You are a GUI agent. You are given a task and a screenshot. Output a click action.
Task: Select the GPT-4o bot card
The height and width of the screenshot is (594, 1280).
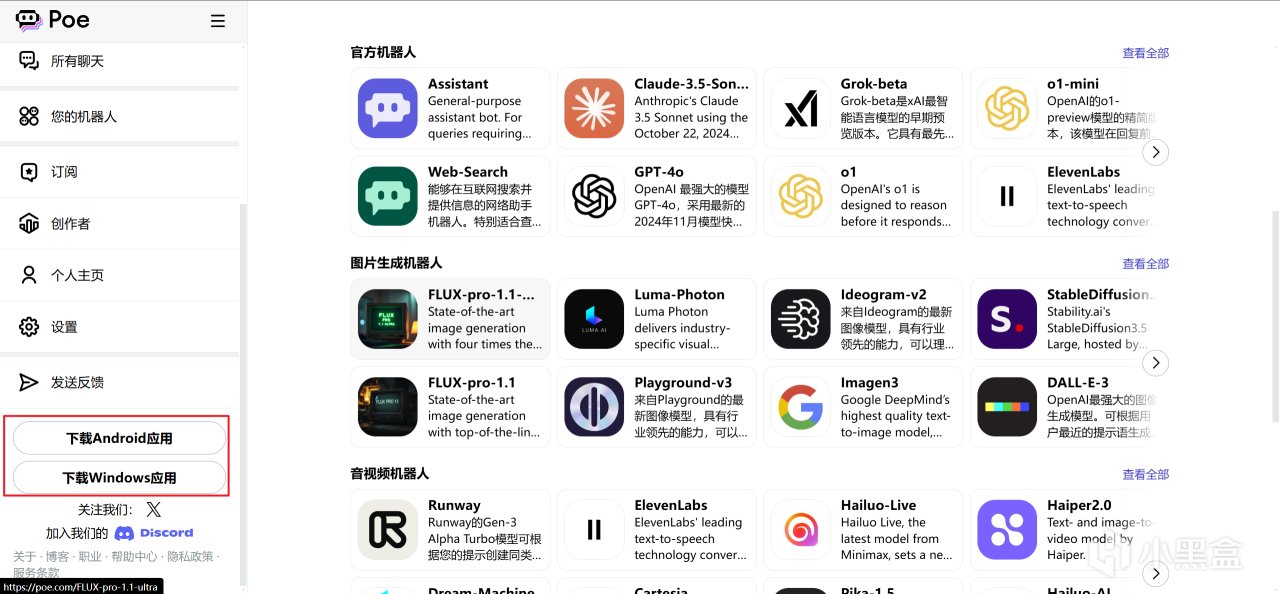point(656,196)
